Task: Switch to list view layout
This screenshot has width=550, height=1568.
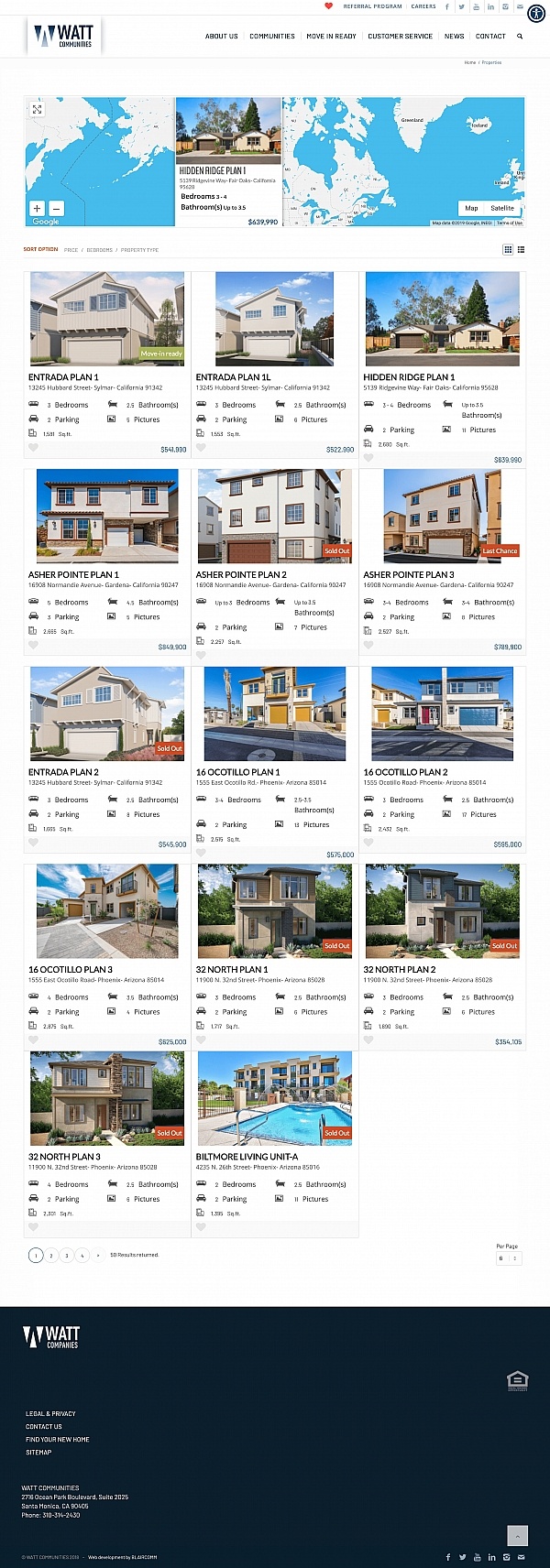Action: click(x=521, y=249)
